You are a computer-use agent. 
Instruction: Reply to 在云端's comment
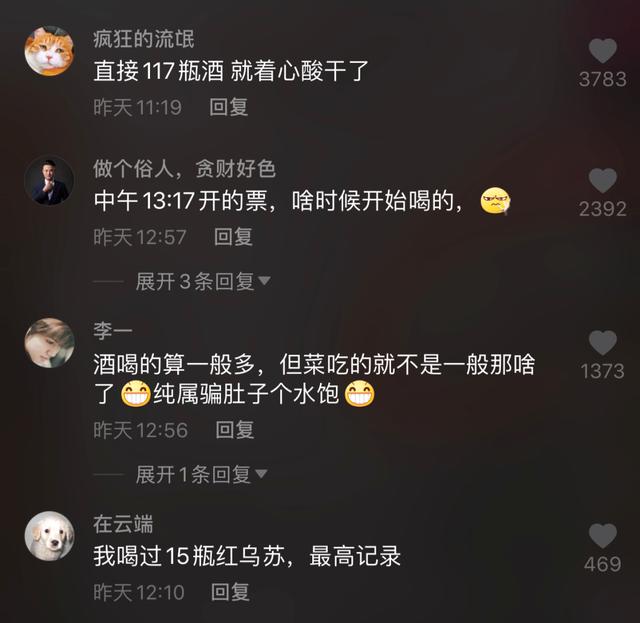point(229,593)
